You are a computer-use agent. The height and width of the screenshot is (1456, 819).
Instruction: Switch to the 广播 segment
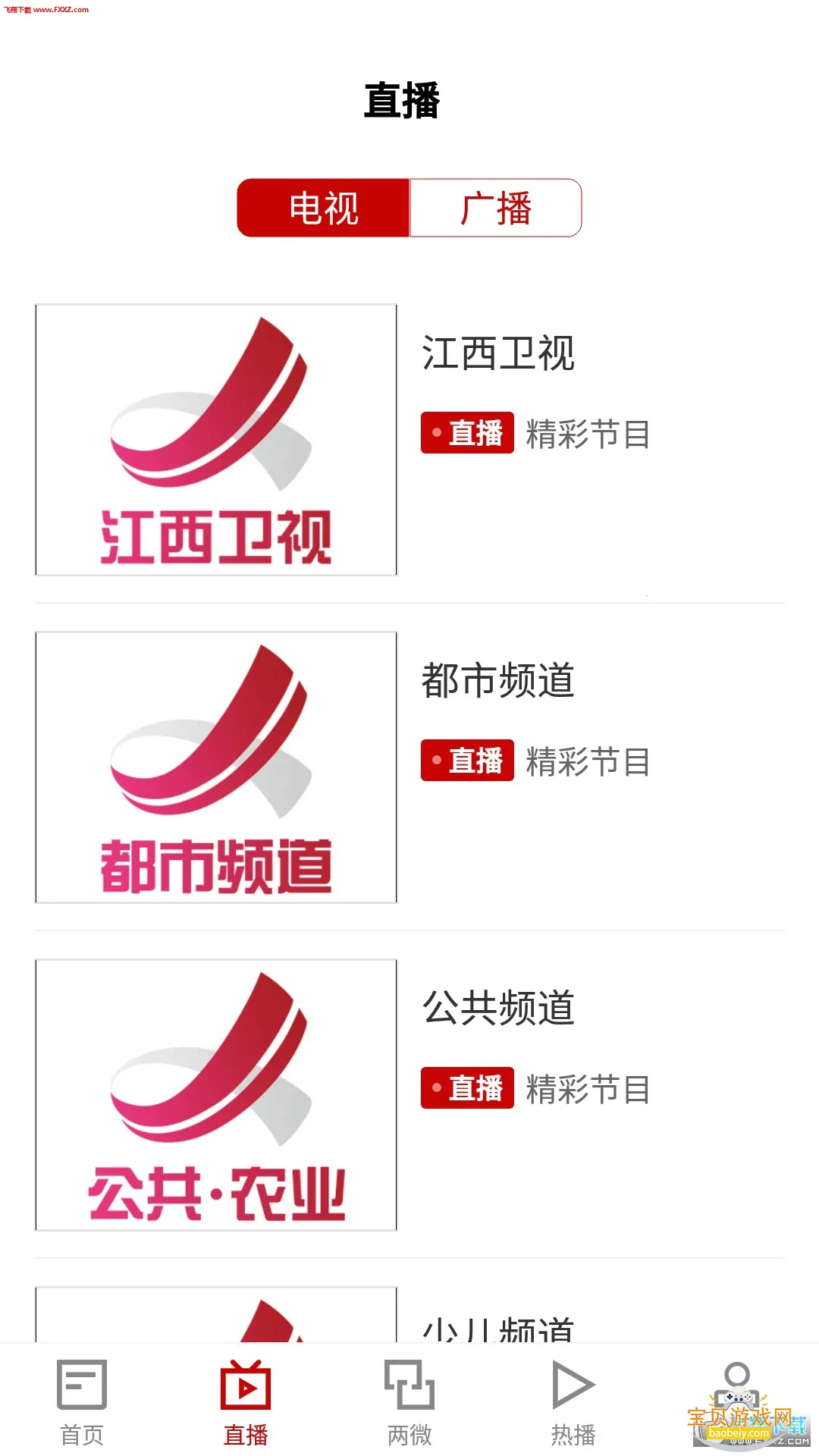(x=496, y=209)
